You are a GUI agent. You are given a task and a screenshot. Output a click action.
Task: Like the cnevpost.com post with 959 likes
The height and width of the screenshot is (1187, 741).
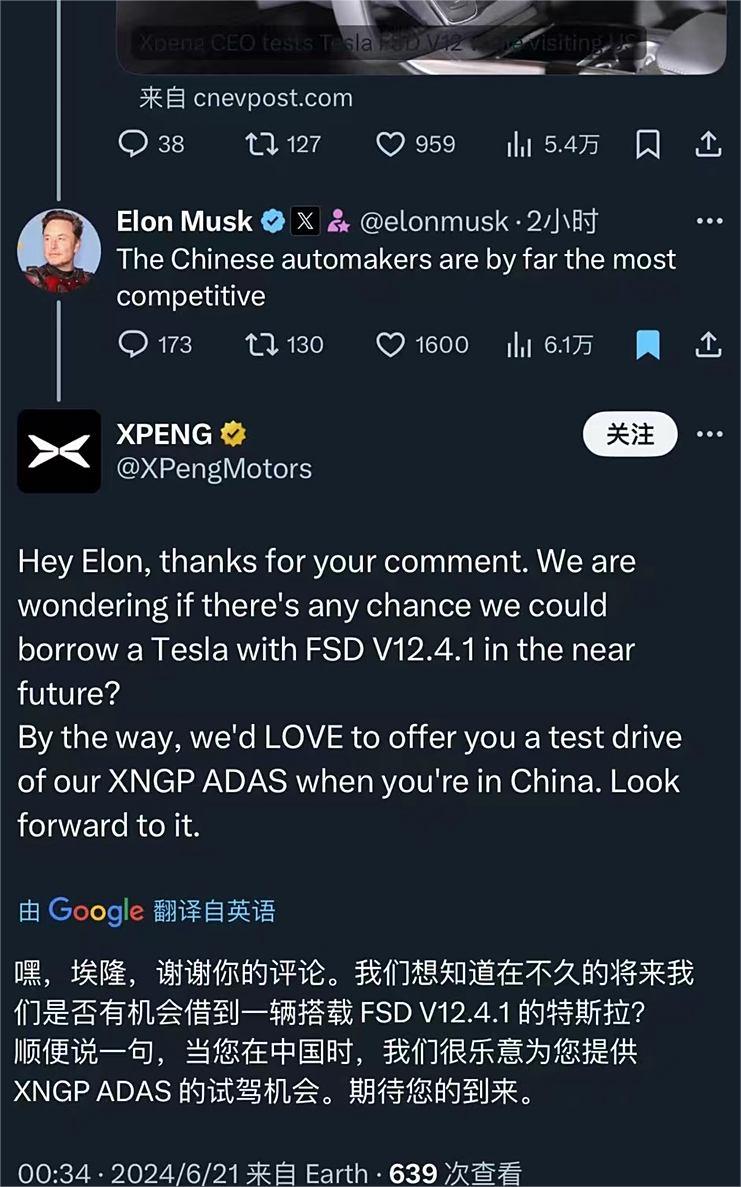(x=390, y=145)
